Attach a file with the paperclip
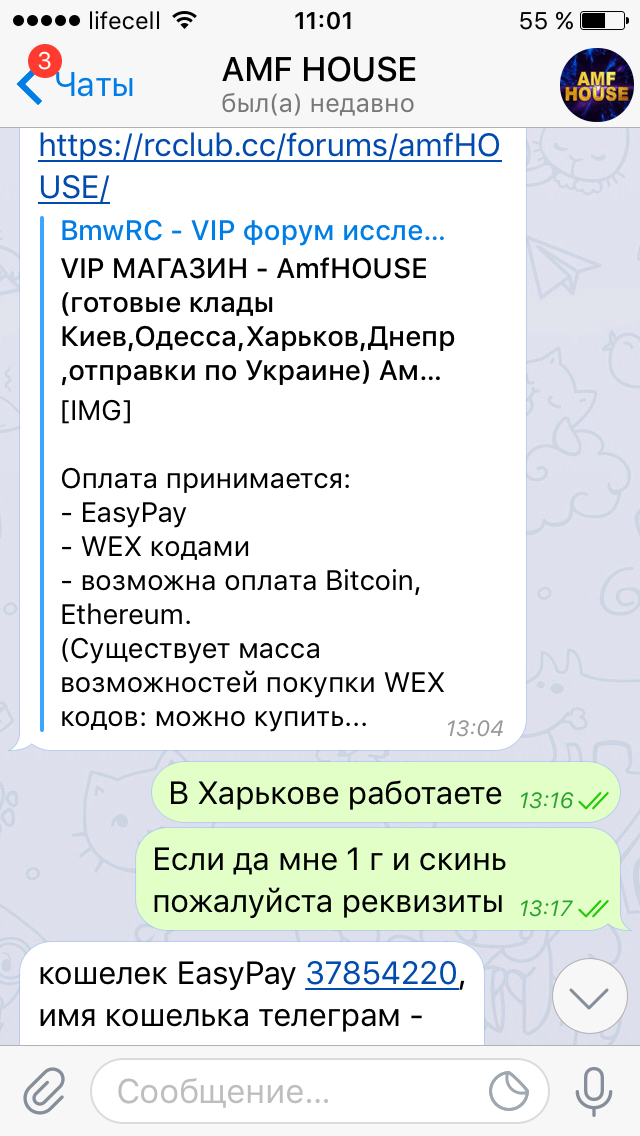The height and width of the screenshot is (1136, 640). (x=45, y=1092)
